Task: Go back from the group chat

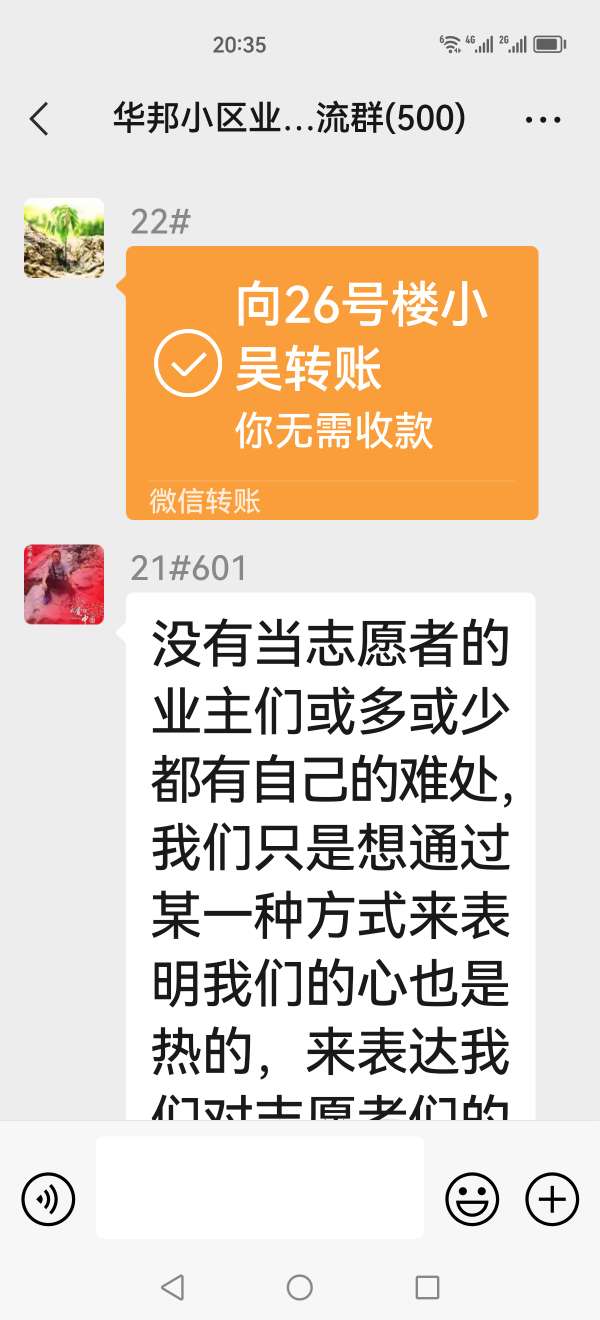Action: coord(40,120)
